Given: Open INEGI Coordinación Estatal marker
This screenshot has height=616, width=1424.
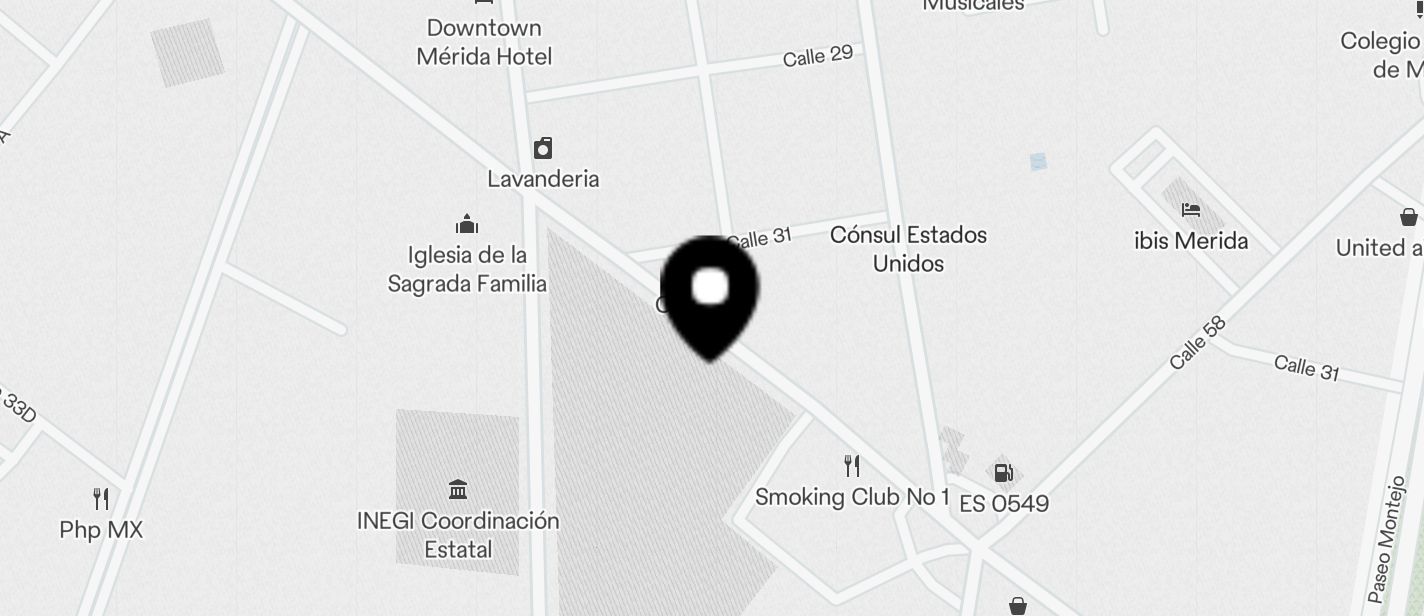Looking at the screenshot, I should (458, 490).
